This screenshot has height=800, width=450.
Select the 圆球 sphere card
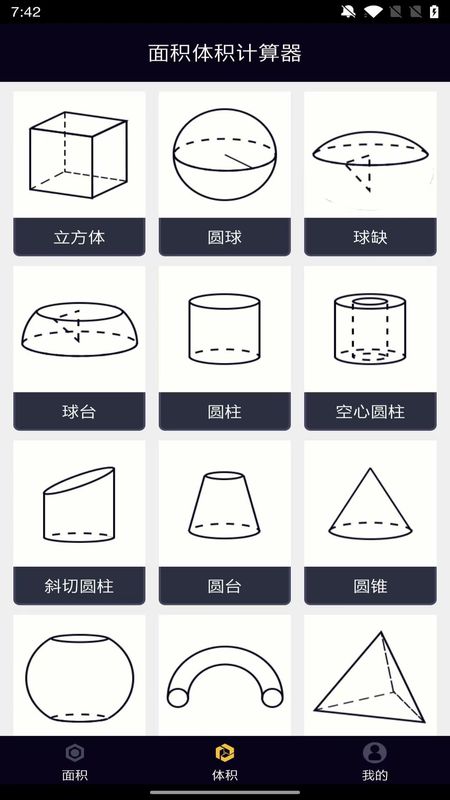pos(224,173)
